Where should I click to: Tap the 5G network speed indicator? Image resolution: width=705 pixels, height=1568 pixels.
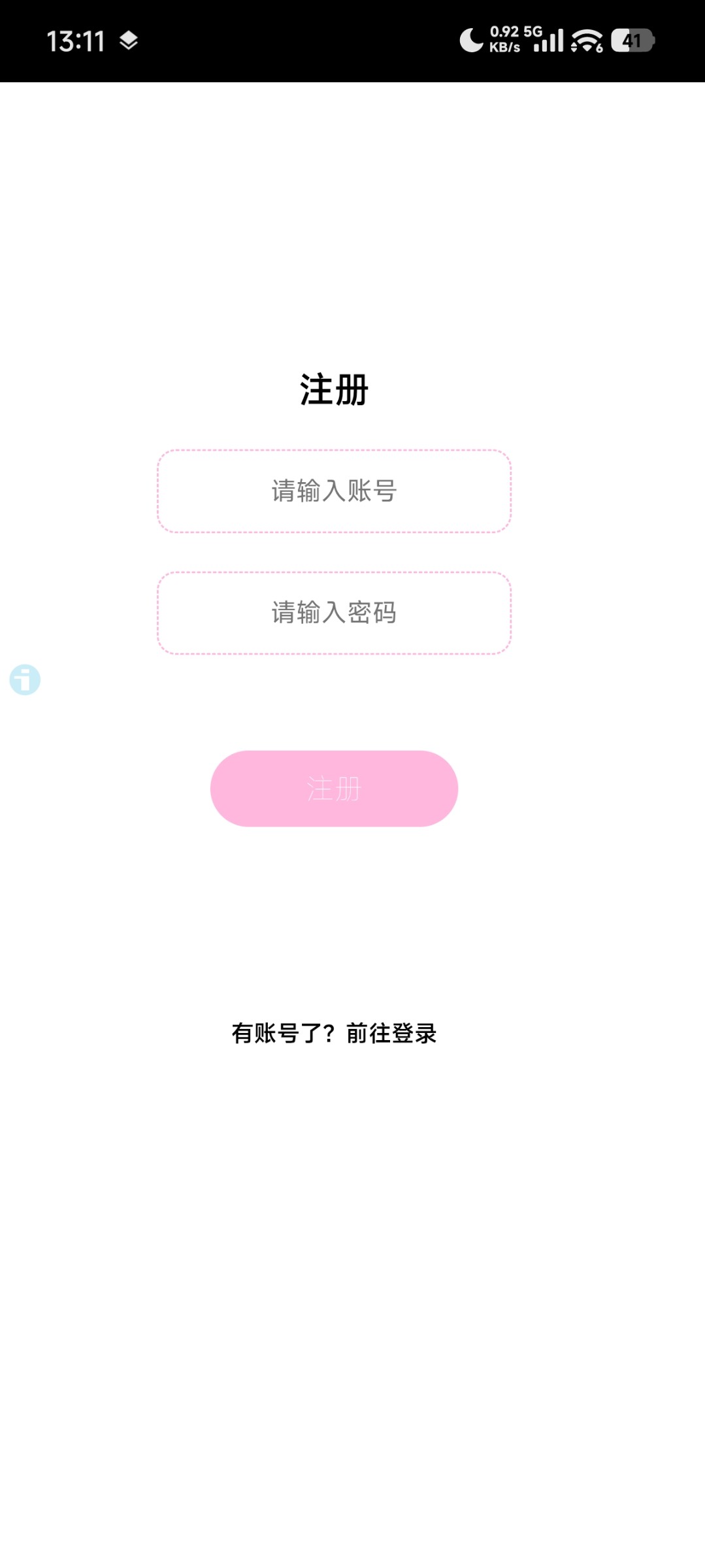coord(532,31)
